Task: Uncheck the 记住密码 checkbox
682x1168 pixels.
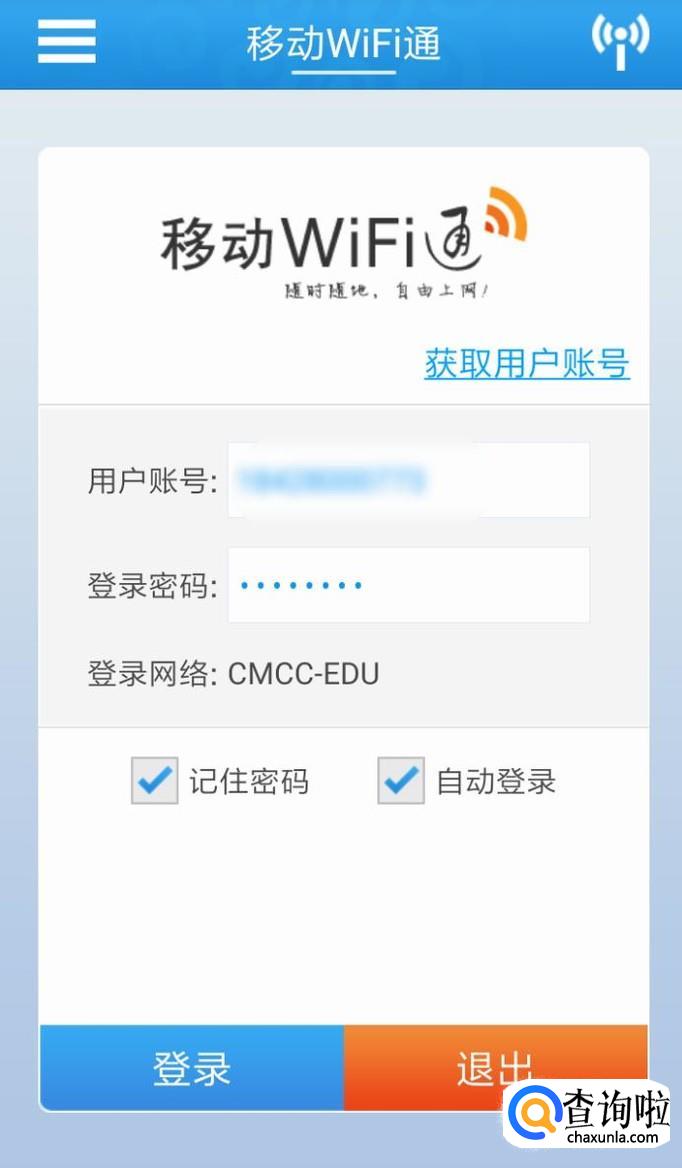Action: click(x=154, y=781)
